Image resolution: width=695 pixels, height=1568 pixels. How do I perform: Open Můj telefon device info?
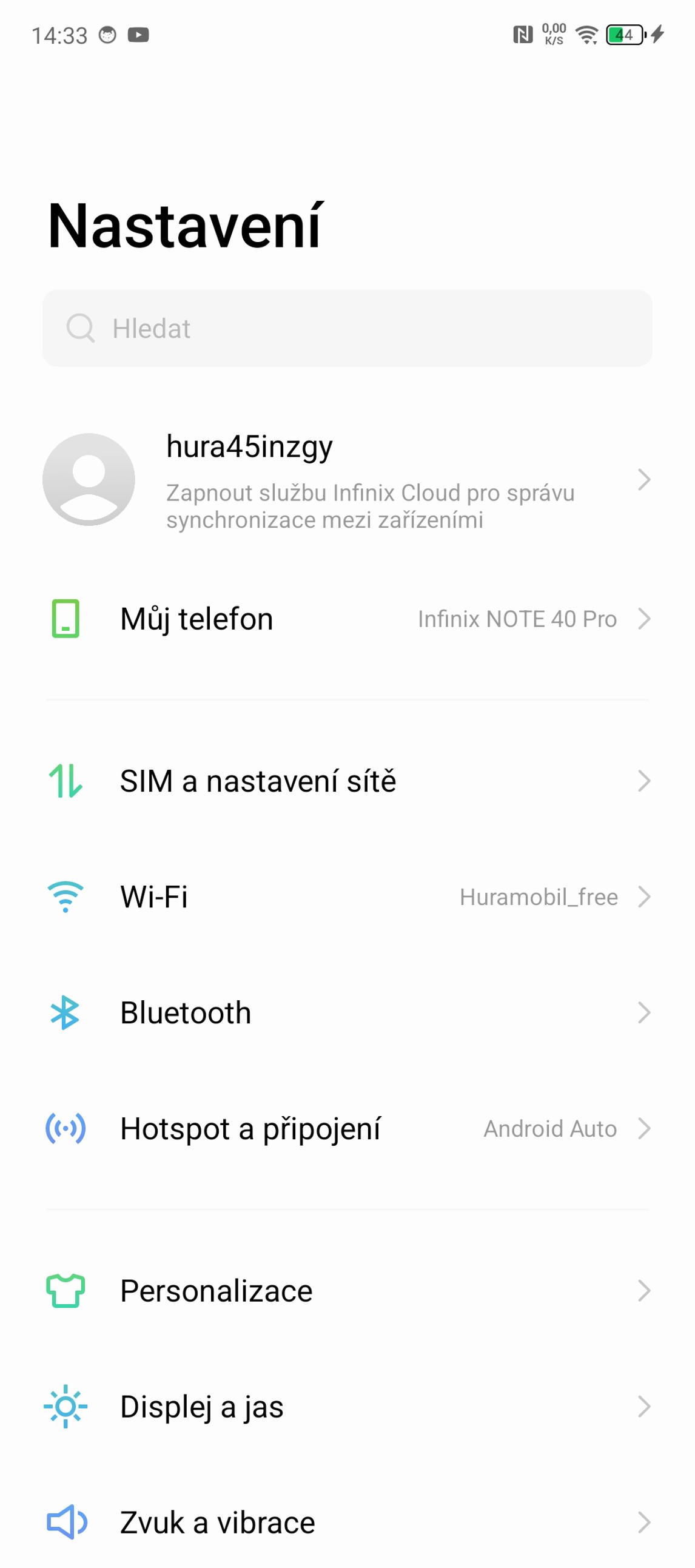347,619
